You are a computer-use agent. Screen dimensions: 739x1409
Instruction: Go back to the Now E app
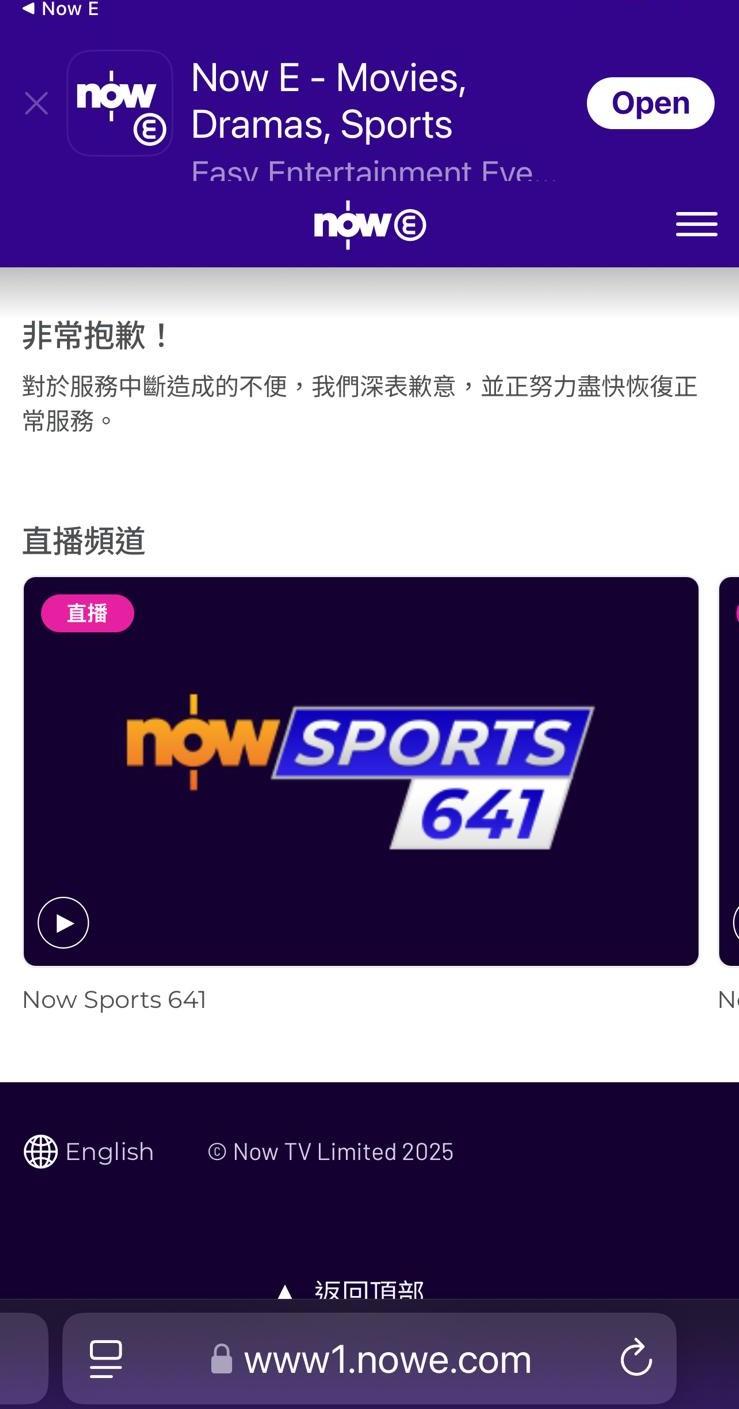(60, 9)
